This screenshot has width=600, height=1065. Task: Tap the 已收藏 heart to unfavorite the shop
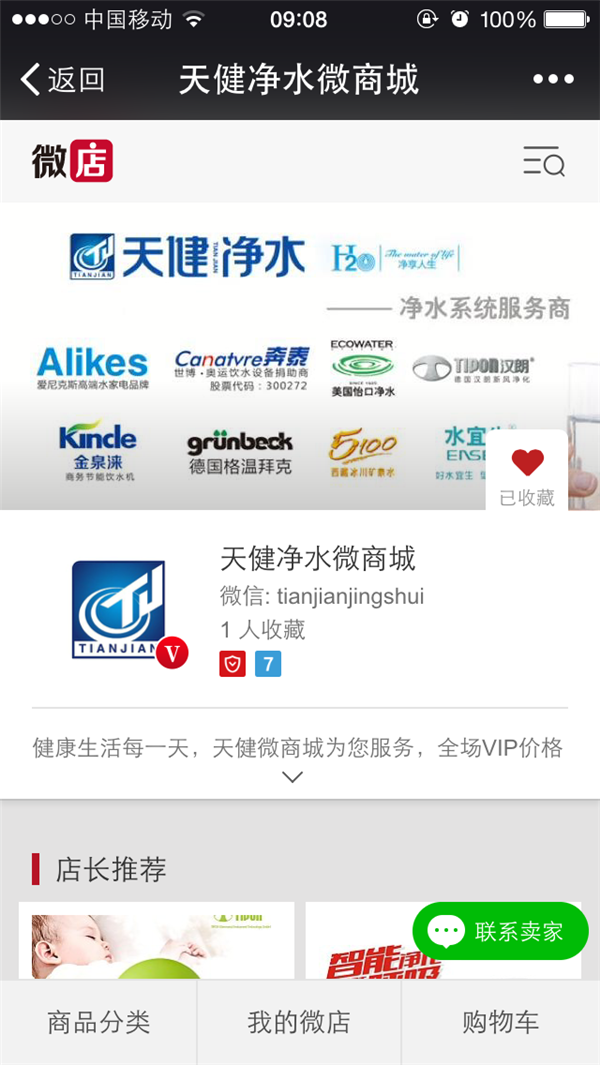[527, 473]
